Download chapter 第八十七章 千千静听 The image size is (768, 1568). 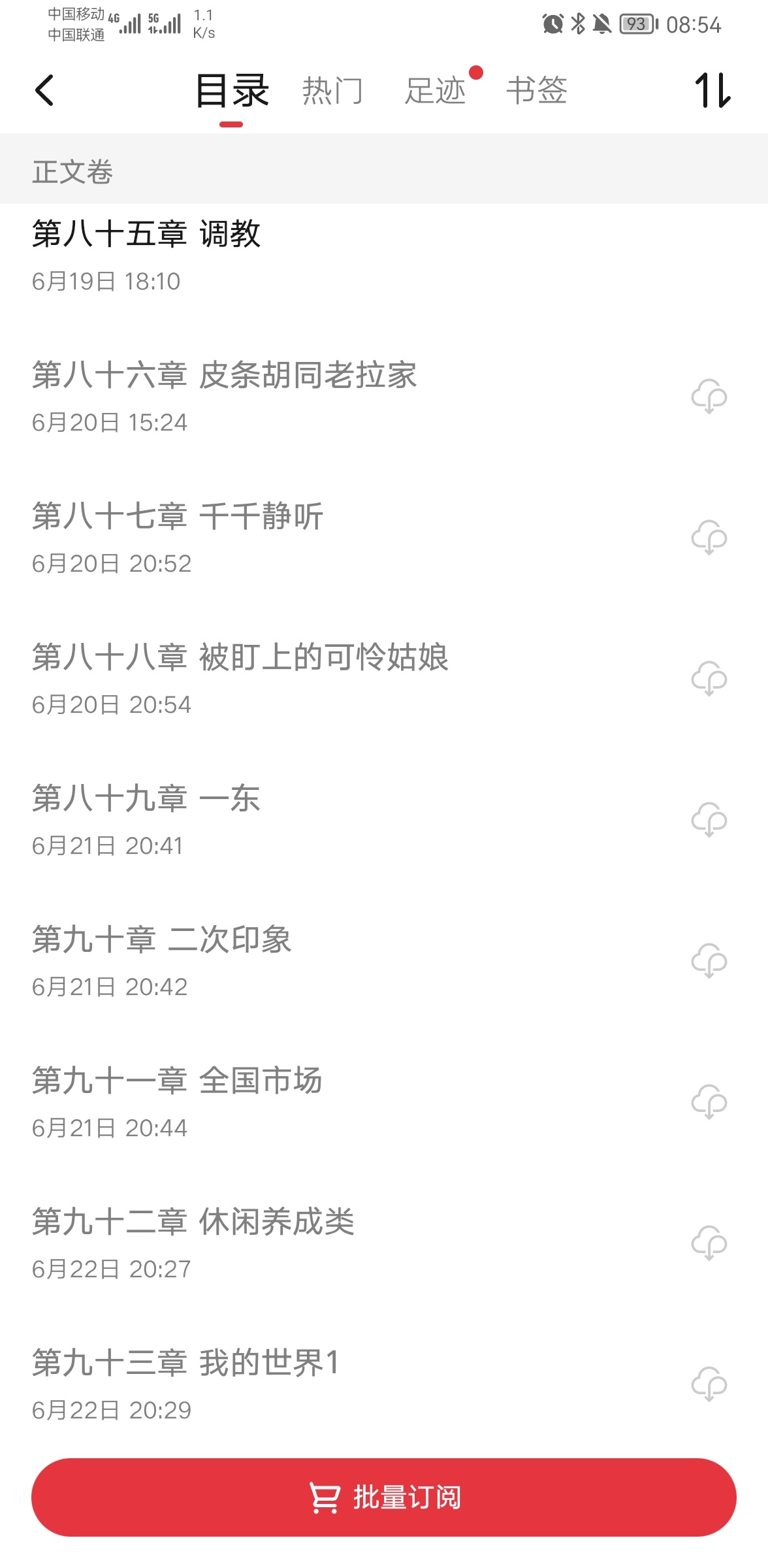tap(709, 538)
